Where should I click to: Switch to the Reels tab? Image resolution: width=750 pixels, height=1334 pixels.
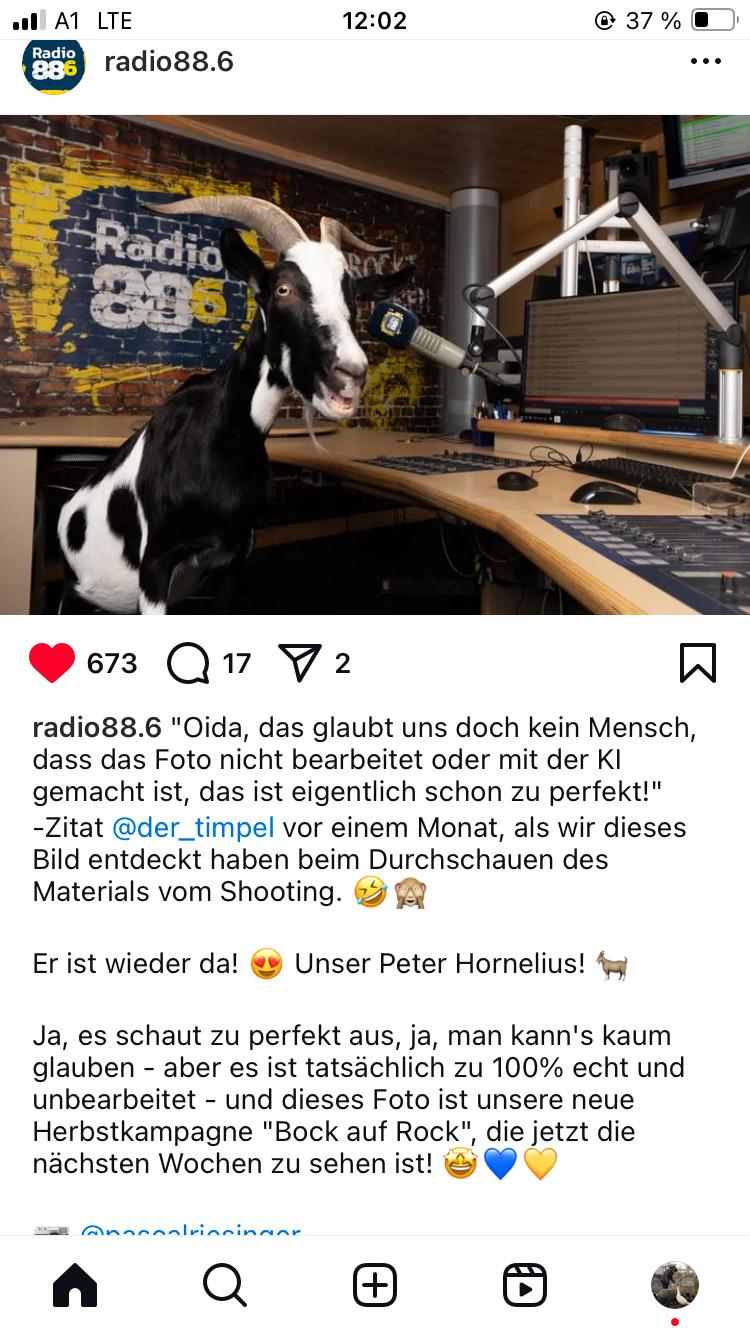pyautogui.click(x=525, y=1285)
